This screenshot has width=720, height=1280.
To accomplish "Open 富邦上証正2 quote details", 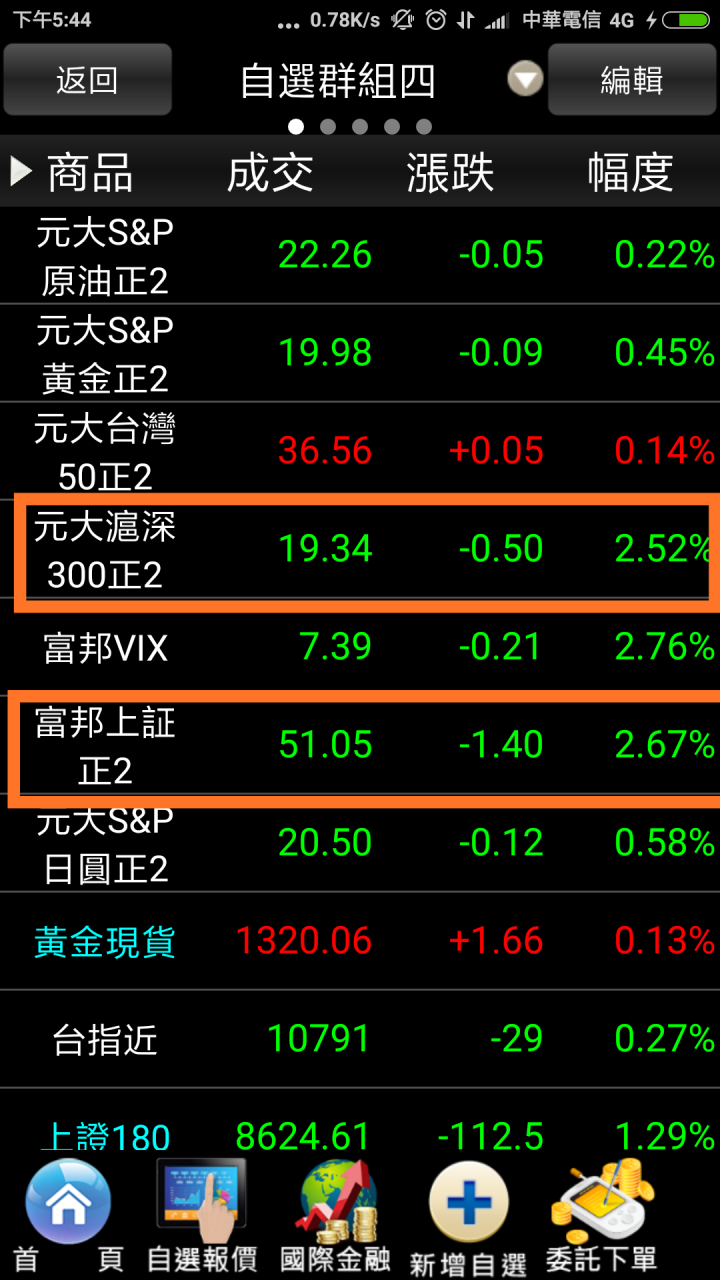I will coord(360,745).
